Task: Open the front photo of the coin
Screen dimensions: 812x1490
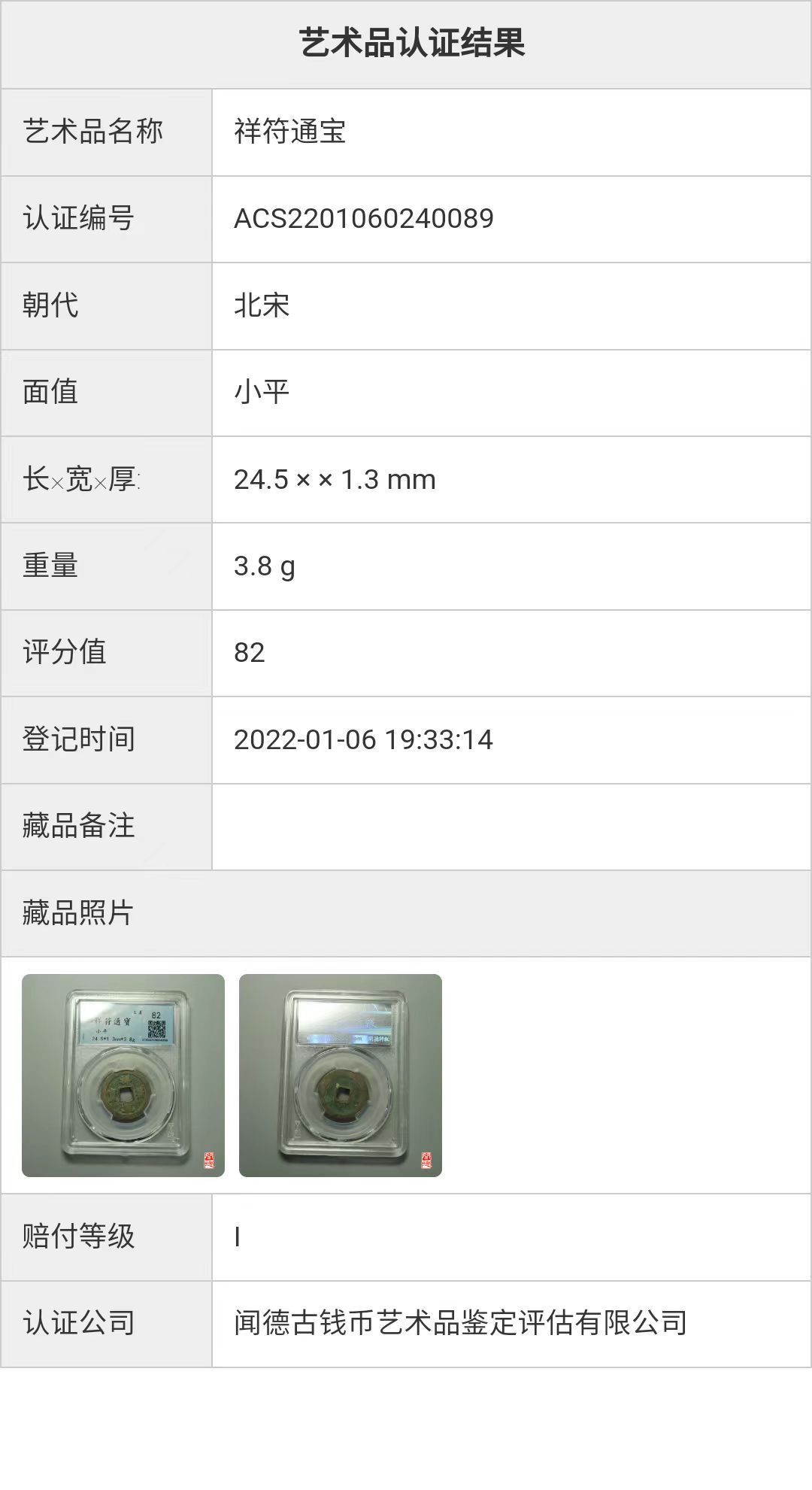Action: pos(123,1075)
